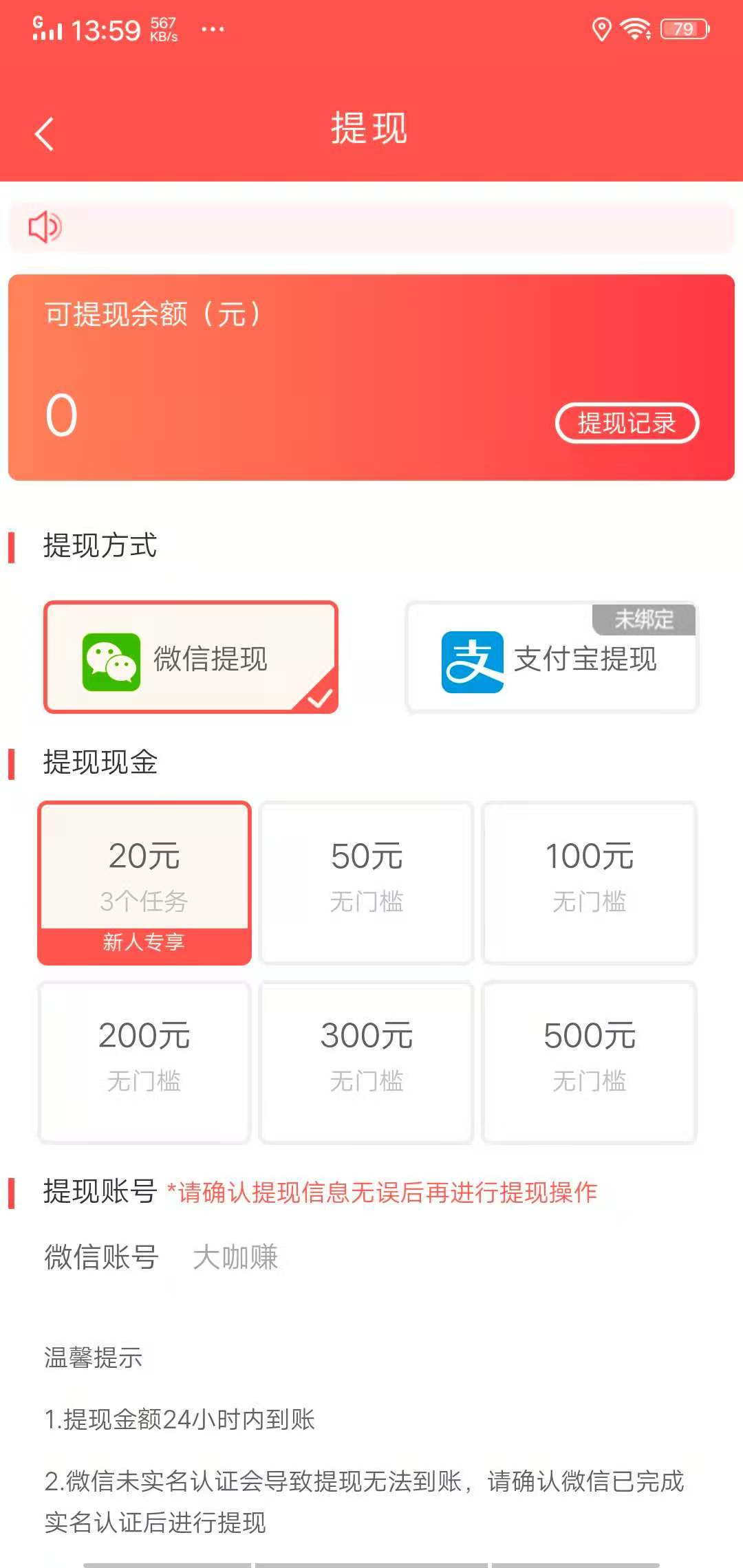Tap the 300元 amount option
743x1568 pixels.
pos(366,1062)
